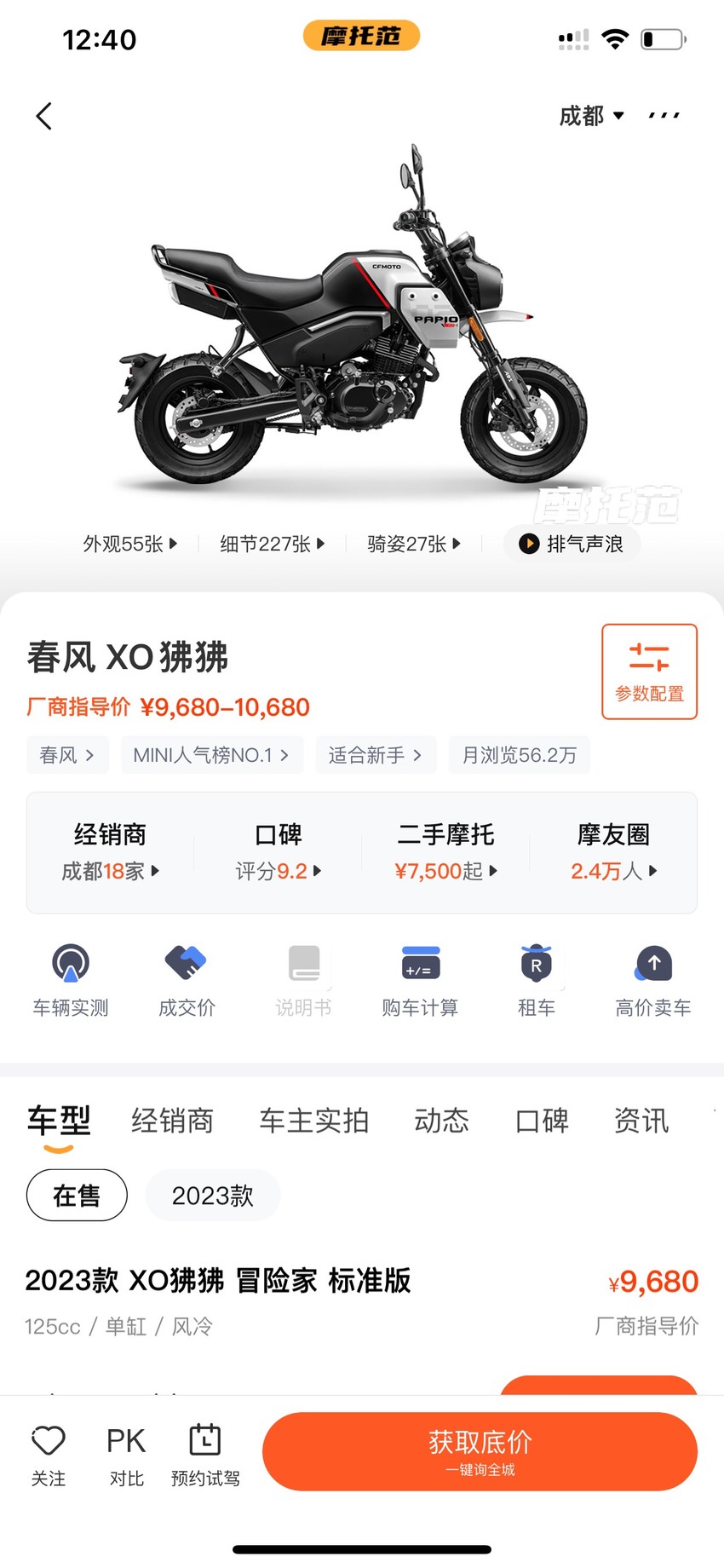Switch to the 资讯 tab
Viewport: 724px width, 1568px height.
[641, 1121]
